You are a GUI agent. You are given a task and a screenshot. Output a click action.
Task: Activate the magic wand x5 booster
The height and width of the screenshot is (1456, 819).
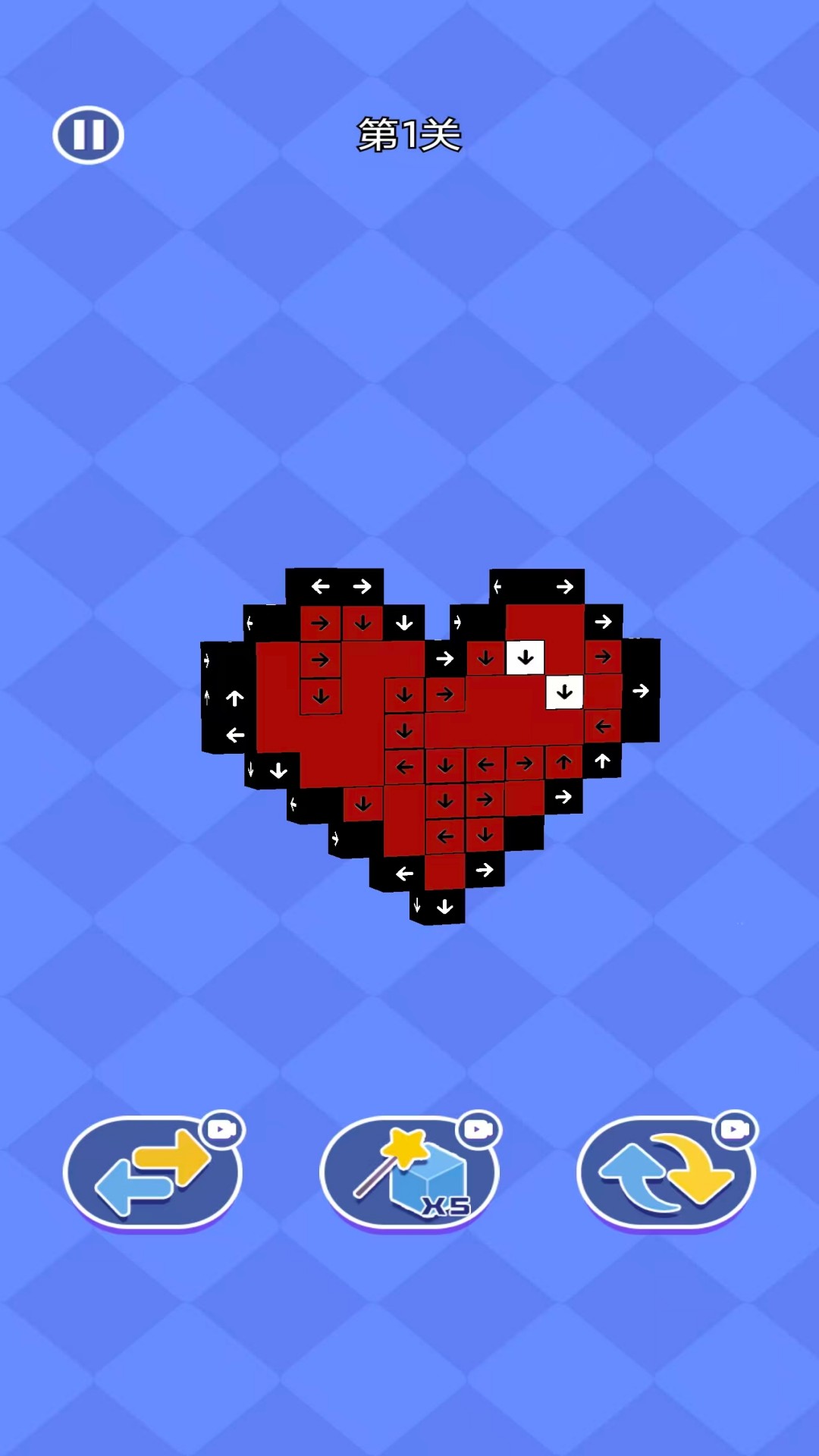click(409, 1172)
